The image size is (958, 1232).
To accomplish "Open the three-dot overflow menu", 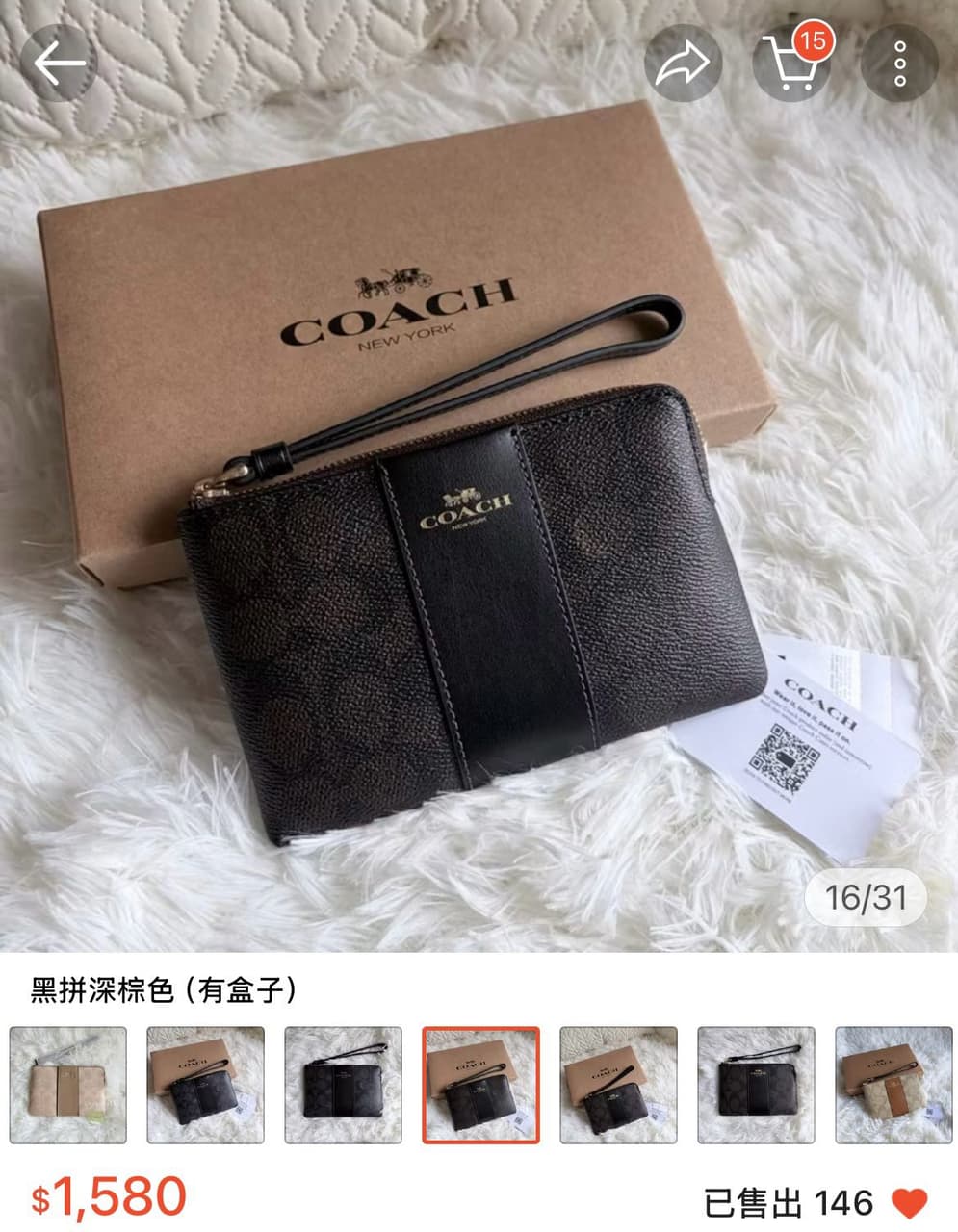I will pyautogui.click(x=899, y=63).
